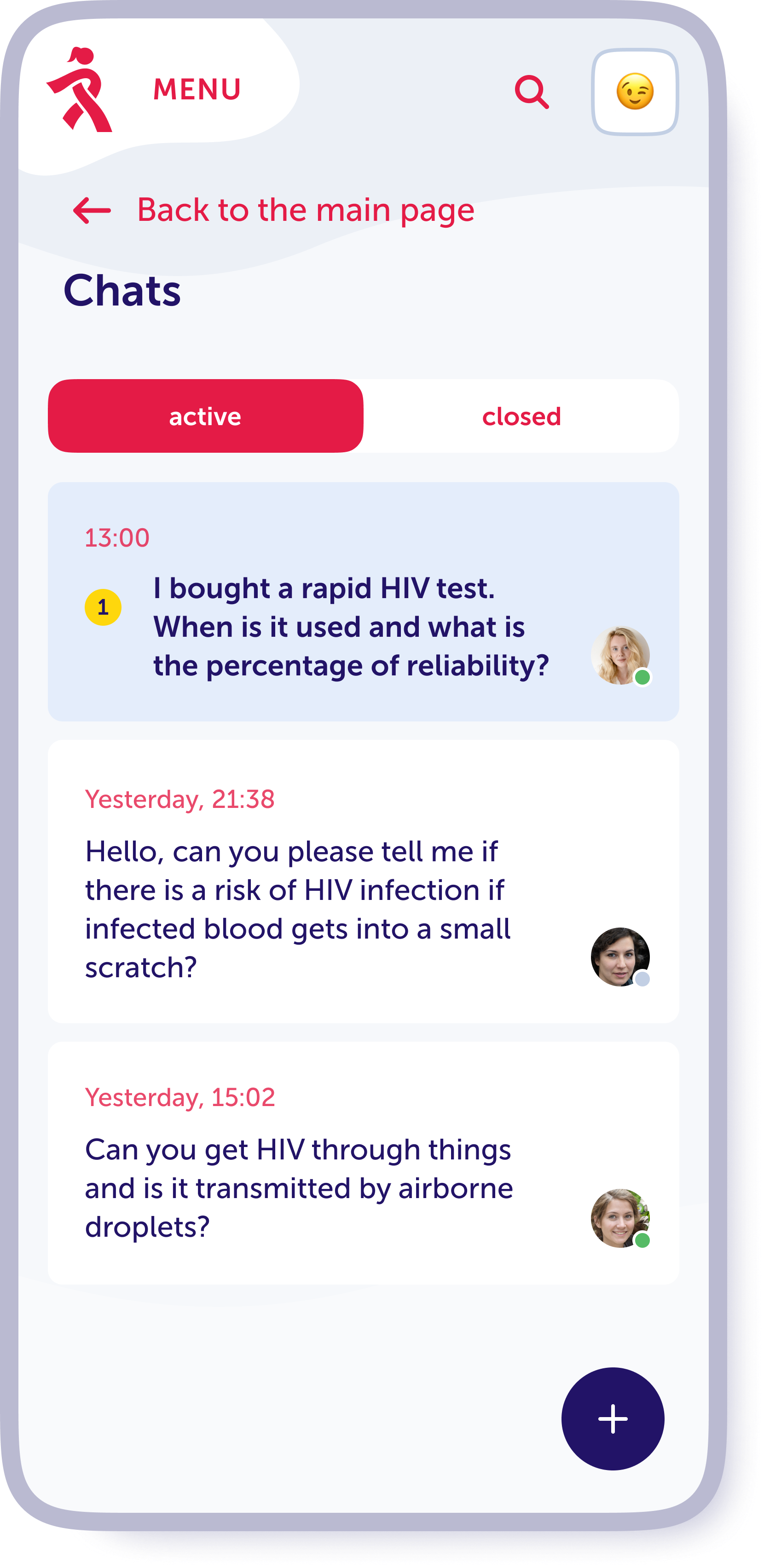Switch to the closed chats tab
Screen dimensions: 764x1568
pyautogui.click(x=521, y=416)
